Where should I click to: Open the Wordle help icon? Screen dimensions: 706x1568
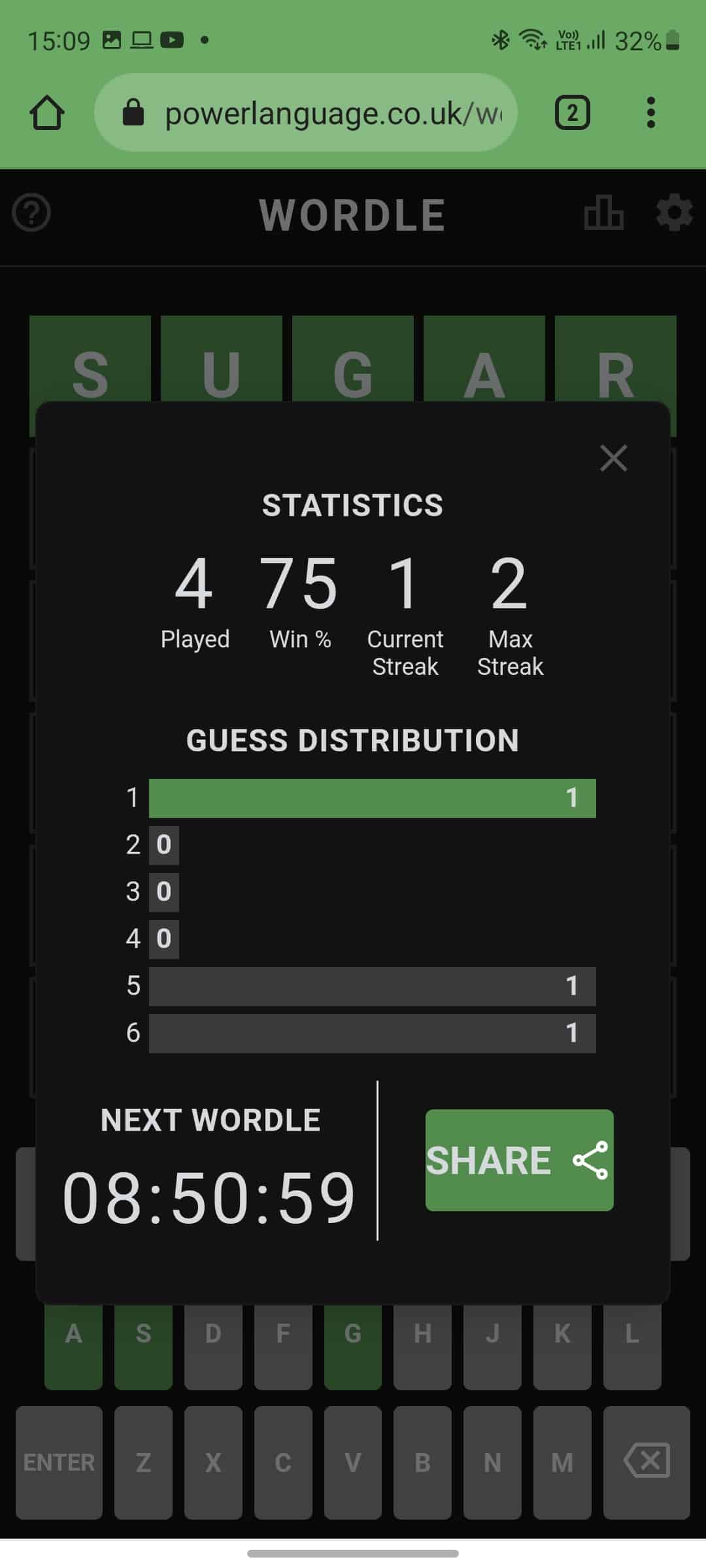click(31, 213)
